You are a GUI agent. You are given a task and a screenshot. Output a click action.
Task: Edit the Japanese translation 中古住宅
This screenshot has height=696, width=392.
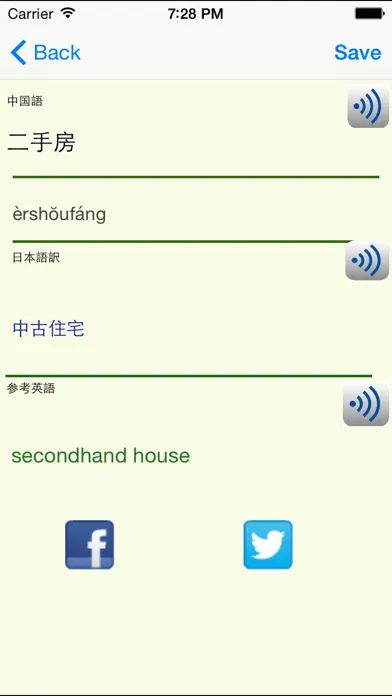(x=186, y=329)
